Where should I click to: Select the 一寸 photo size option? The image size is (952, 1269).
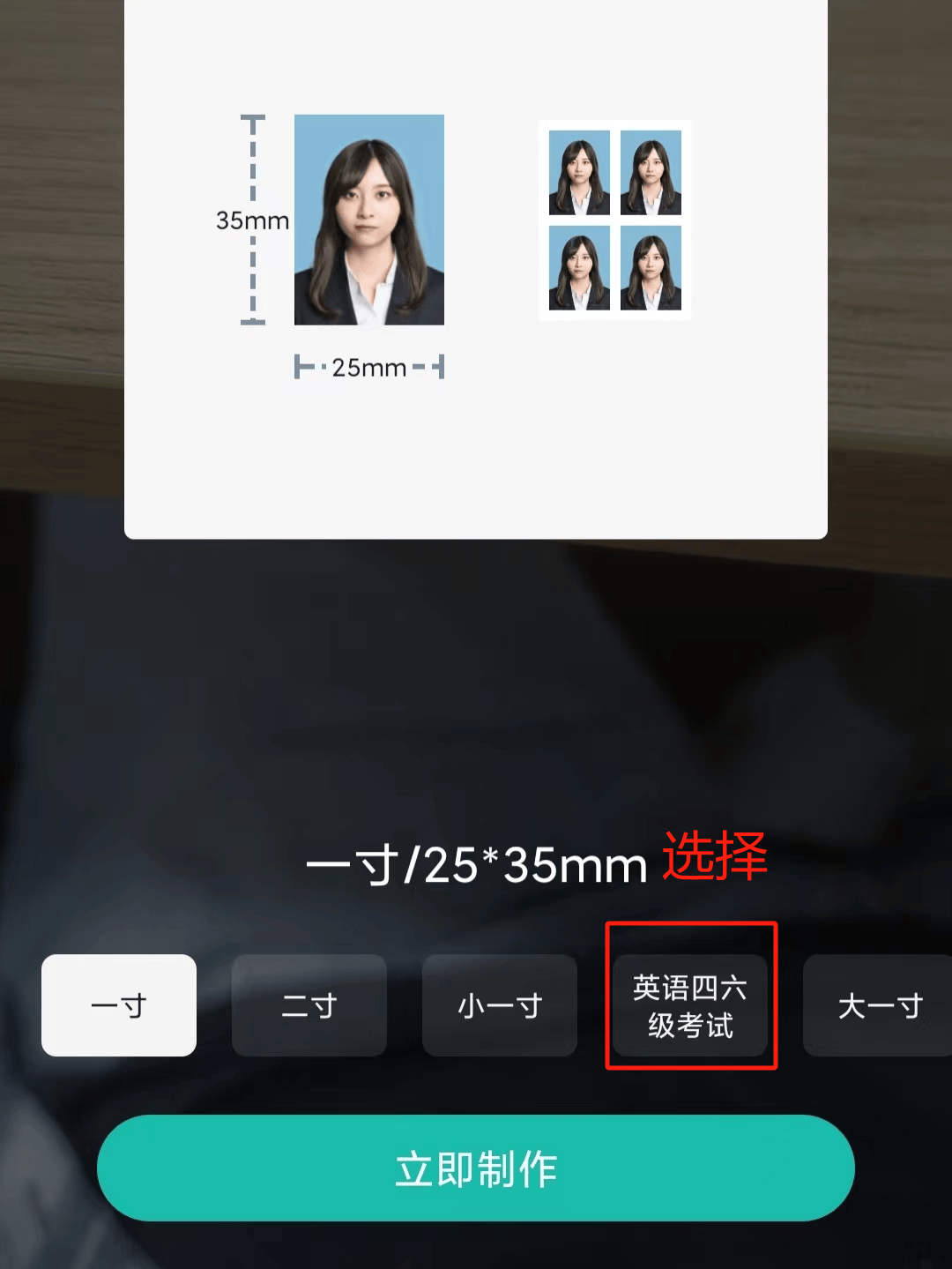coord(118,1005)
